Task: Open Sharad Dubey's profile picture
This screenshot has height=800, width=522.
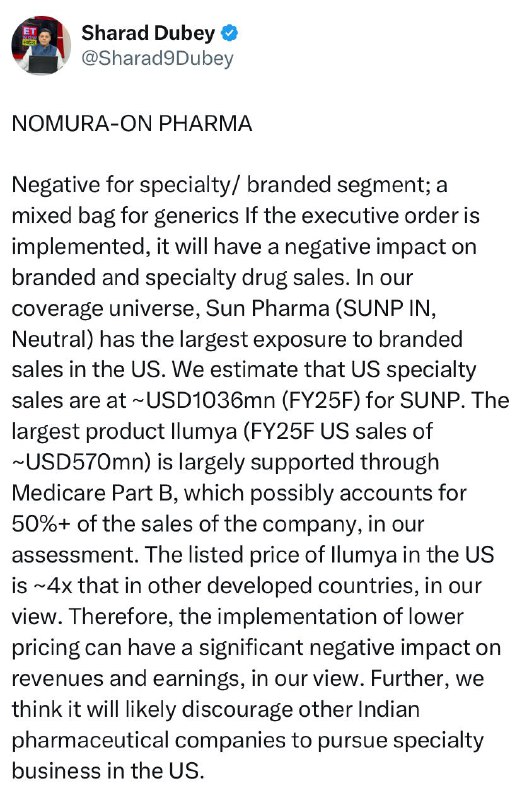Action: pyautogui.click(x=41, y=45)
